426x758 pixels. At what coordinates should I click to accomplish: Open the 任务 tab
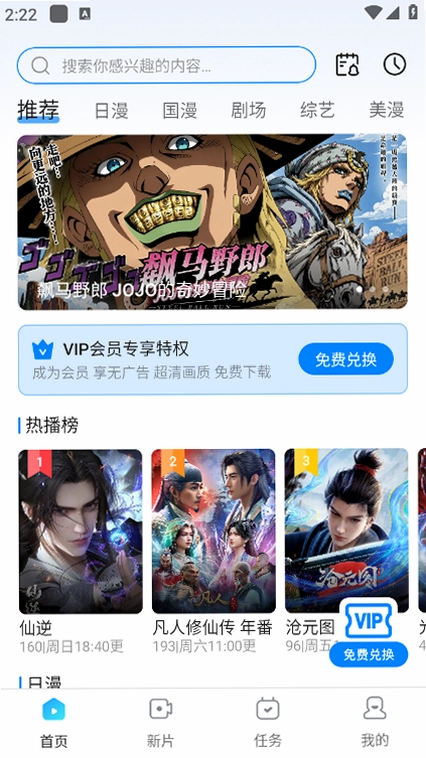(267, 722)
